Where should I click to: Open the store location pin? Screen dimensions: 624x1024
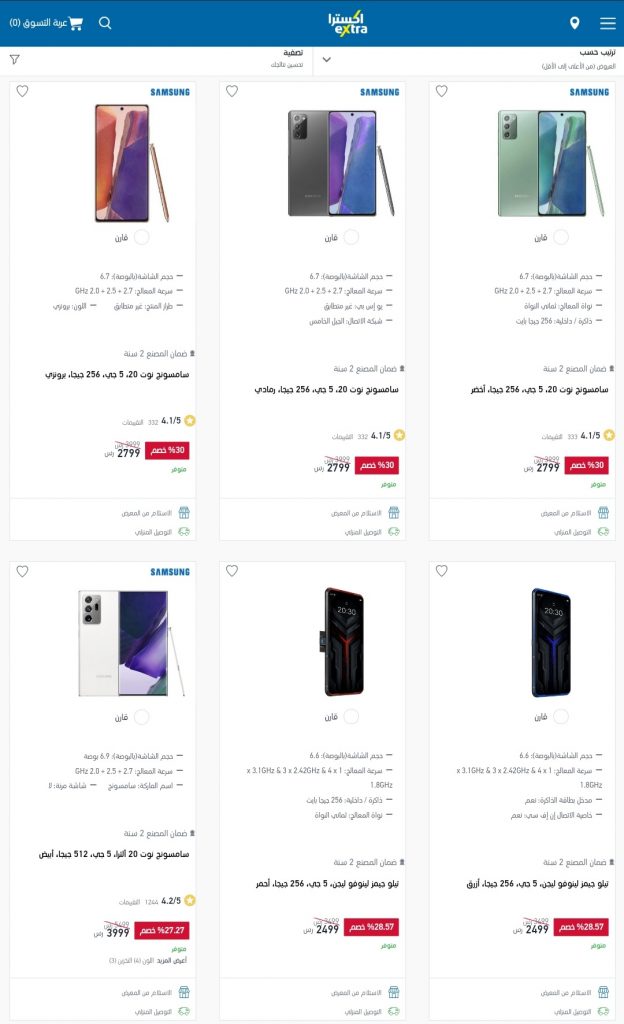(574, 24)
